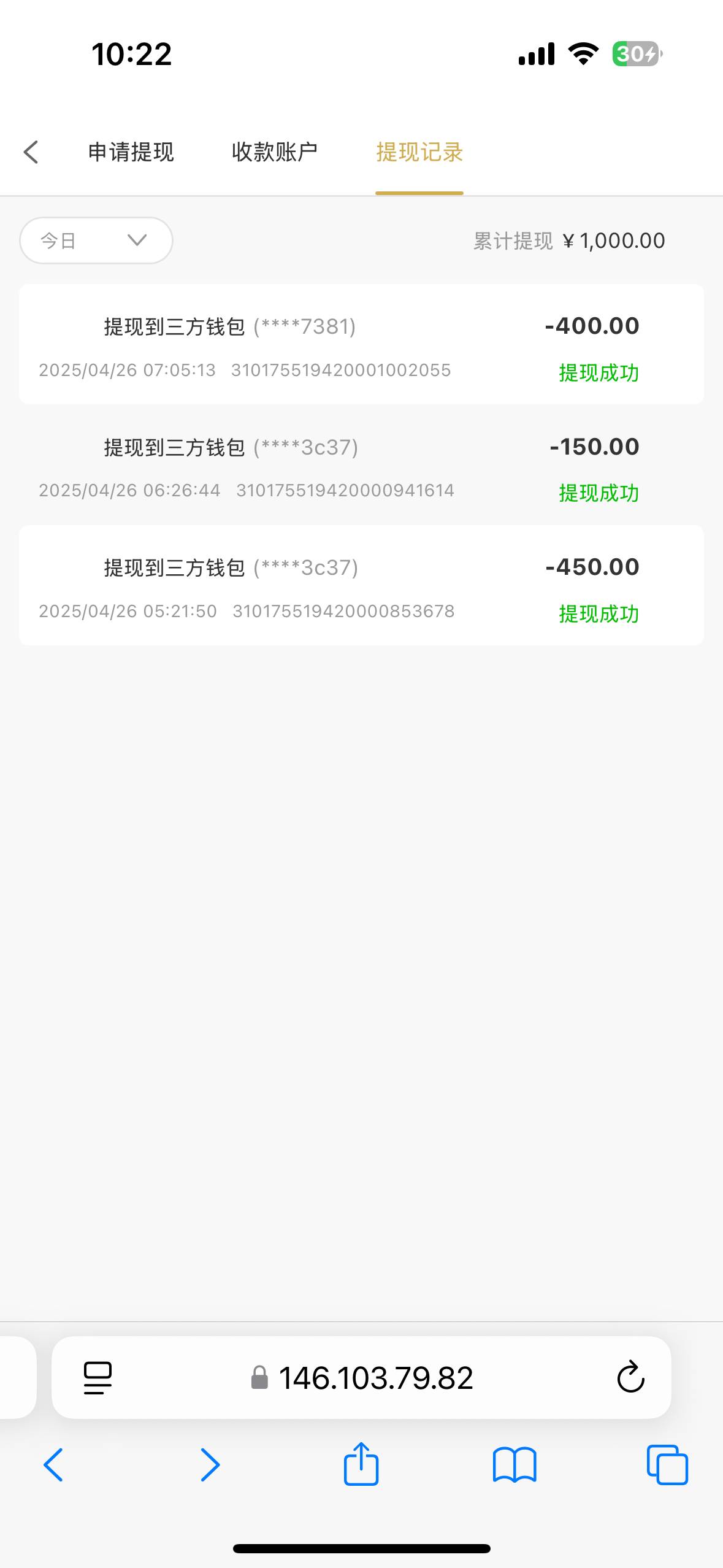This screenshot has width=723, height=1568.
Task: Open the page settings menu in address bar
Action: (98, 1378)
